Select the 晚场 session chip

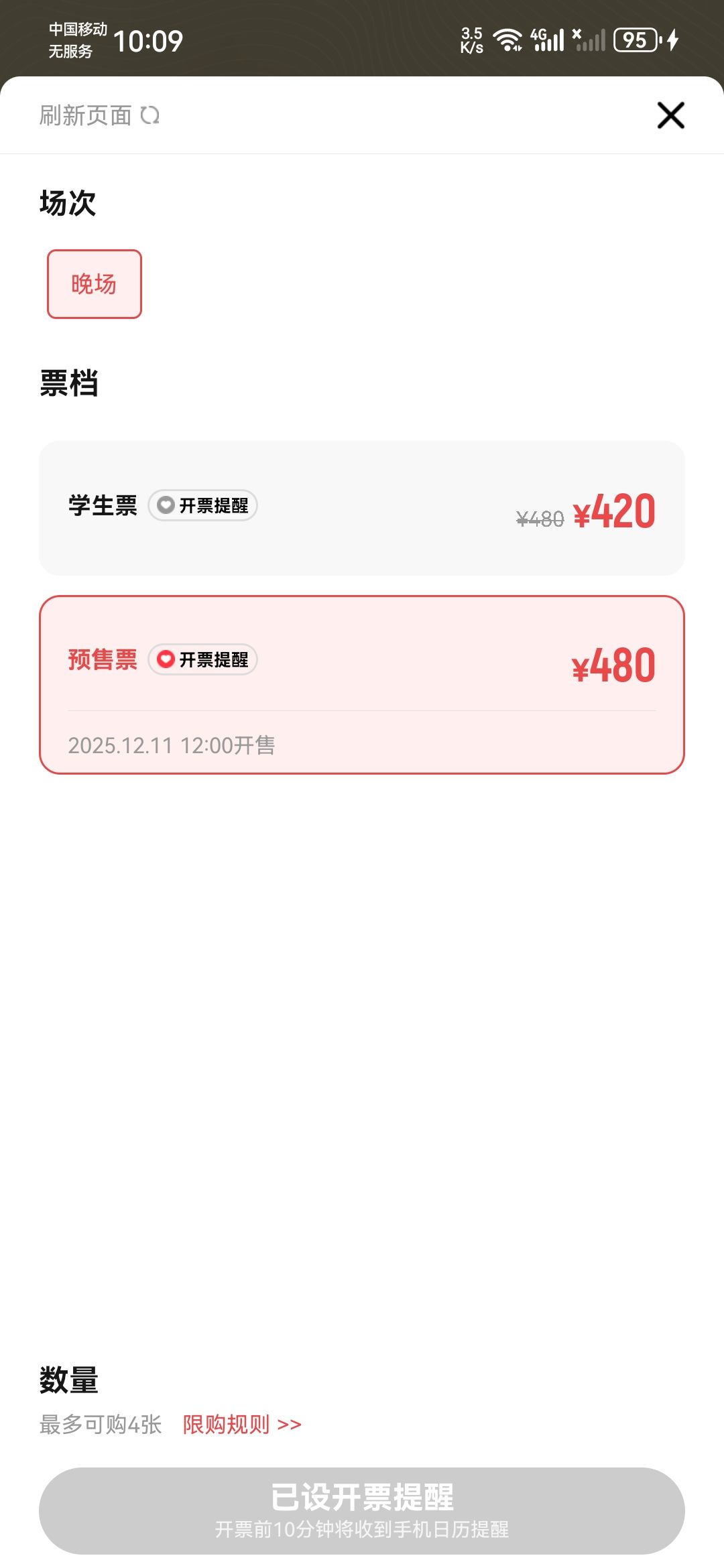(x=95, y=284)
